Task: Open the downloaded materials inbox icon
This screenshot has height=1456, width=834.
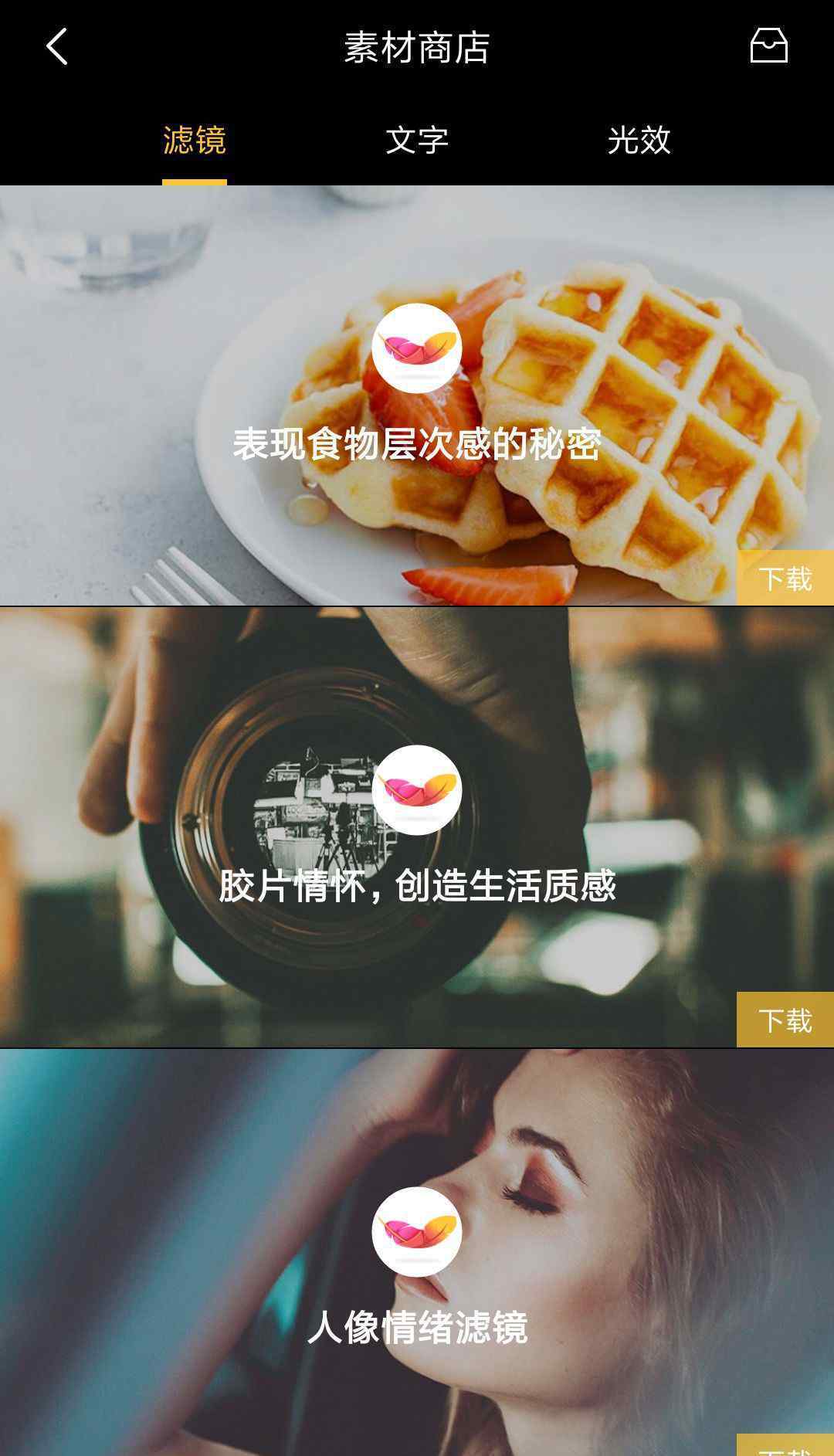Action: coord(768,46)
